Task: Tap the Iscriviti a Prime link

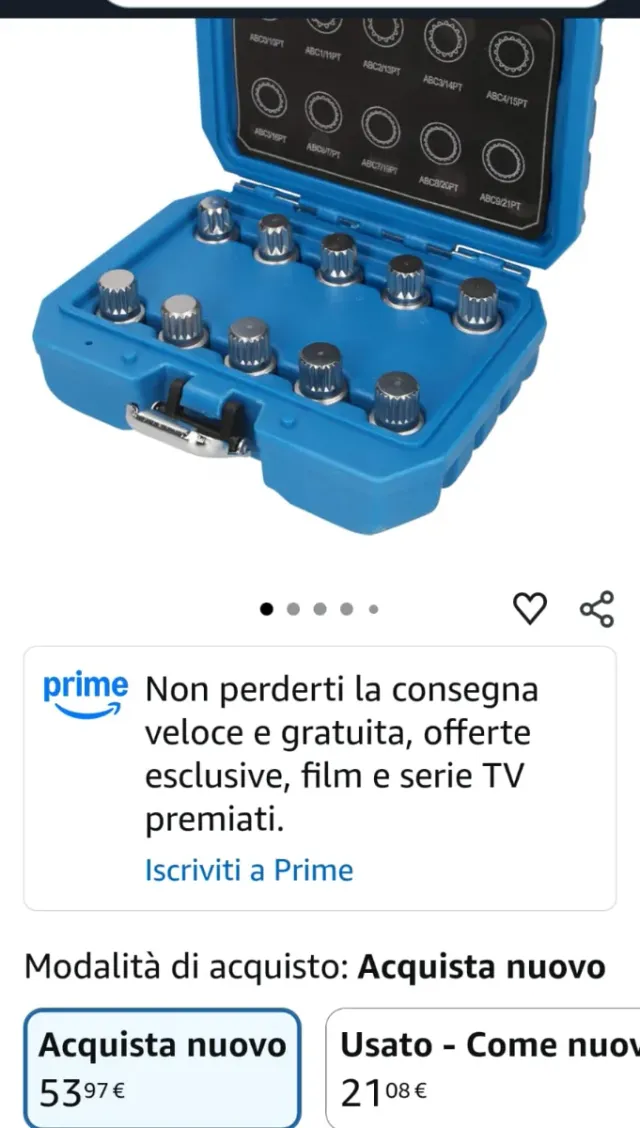Action: (x=249, y=870)
